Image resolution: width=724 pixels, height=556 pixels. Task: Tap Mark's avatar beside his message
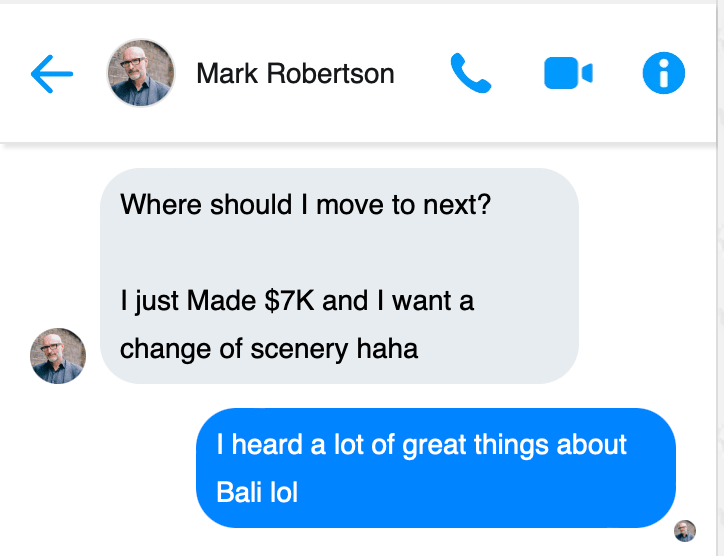(58, 356)
